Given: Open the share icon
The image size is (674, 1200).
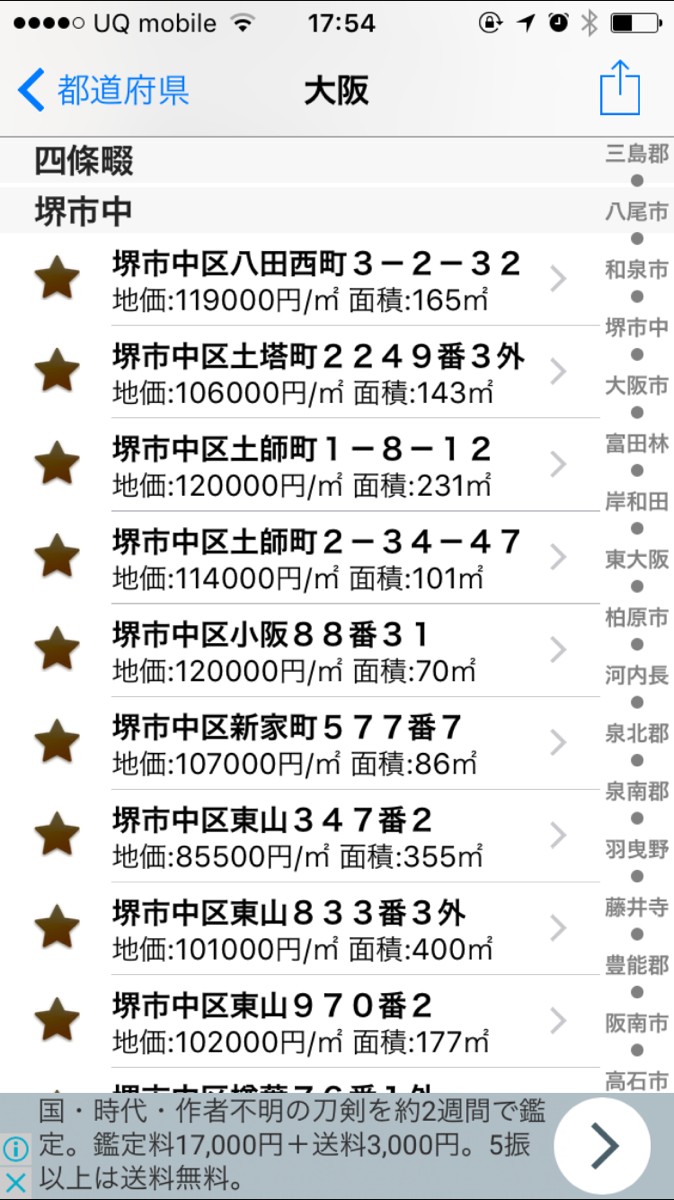Looking at the screenshot, I should tap(619, 89).
